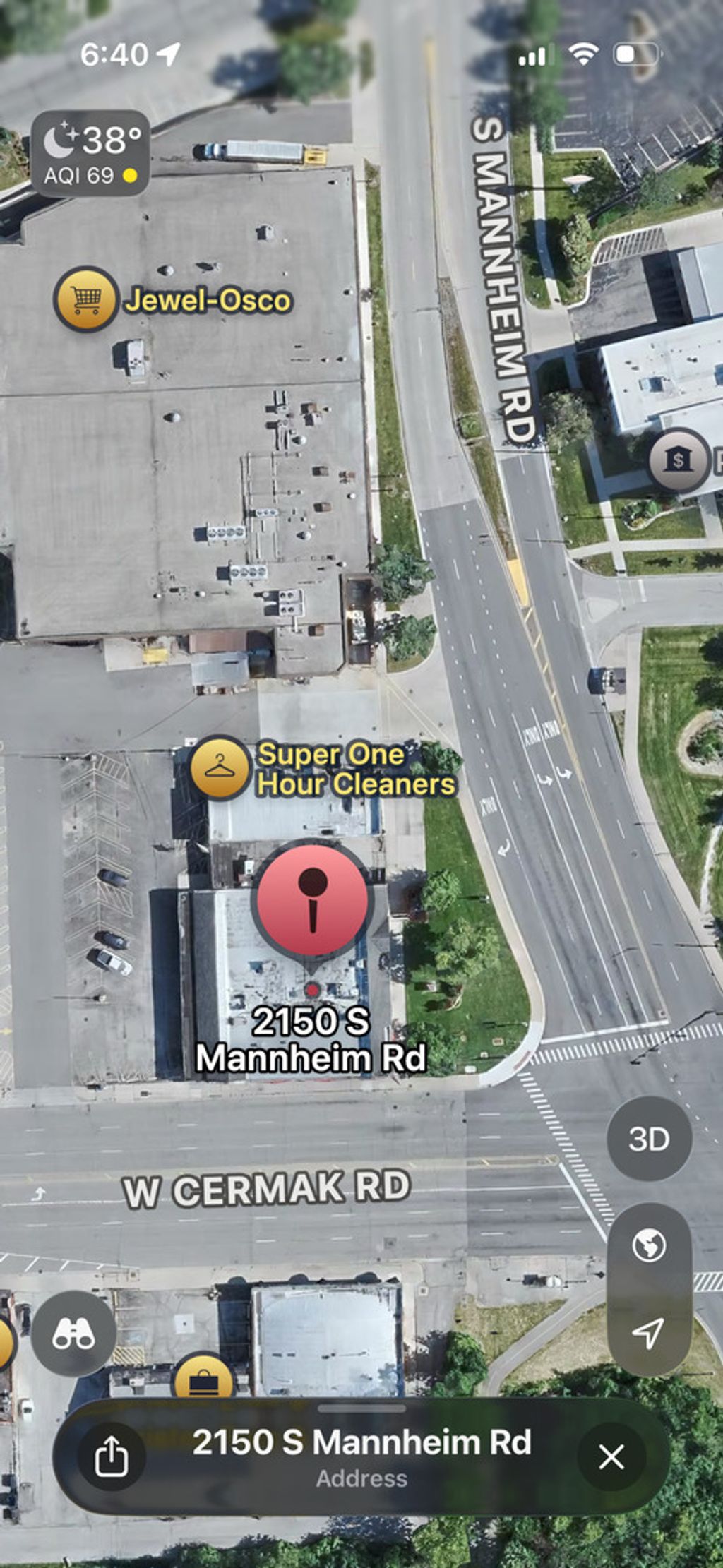Select Super One Hour Cleaners marker
The width and height of the screenshot is (723, 1568).
pos(220,768)
